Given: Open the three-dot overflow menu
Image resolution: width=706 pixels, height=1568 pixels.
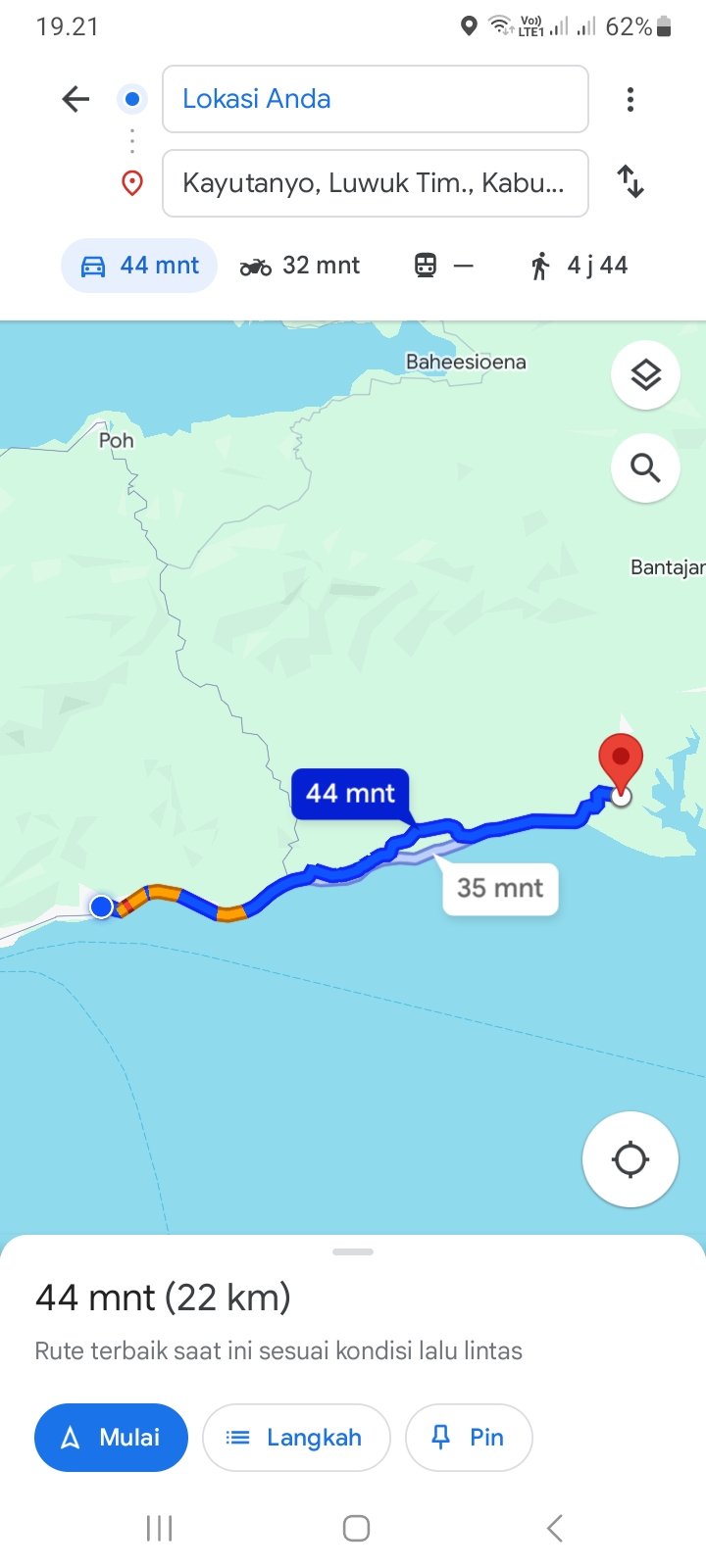Looking at the screenshot, I should point(630,99).
